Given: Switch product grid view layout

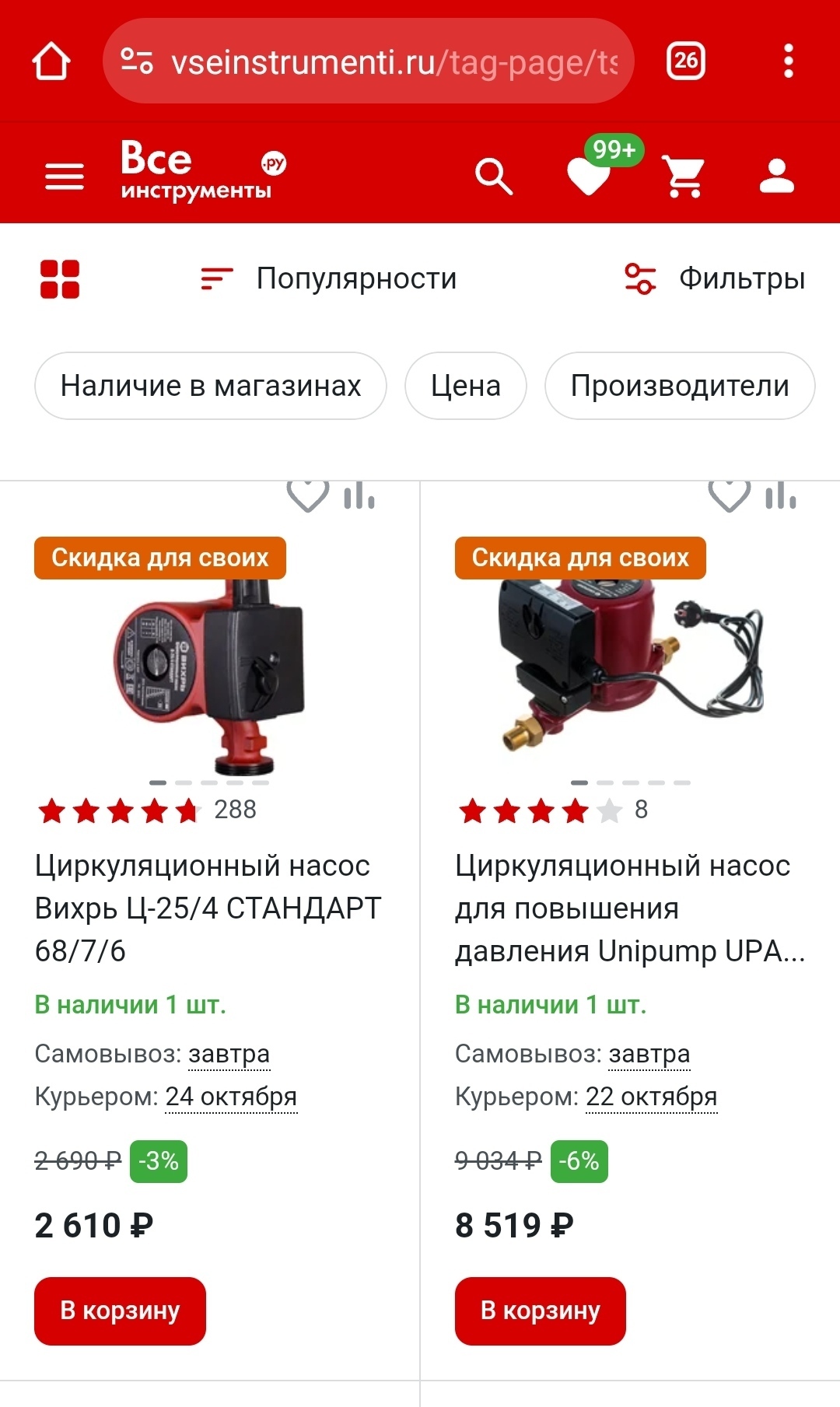Looking at the screenshot, I should click(60, 279).
